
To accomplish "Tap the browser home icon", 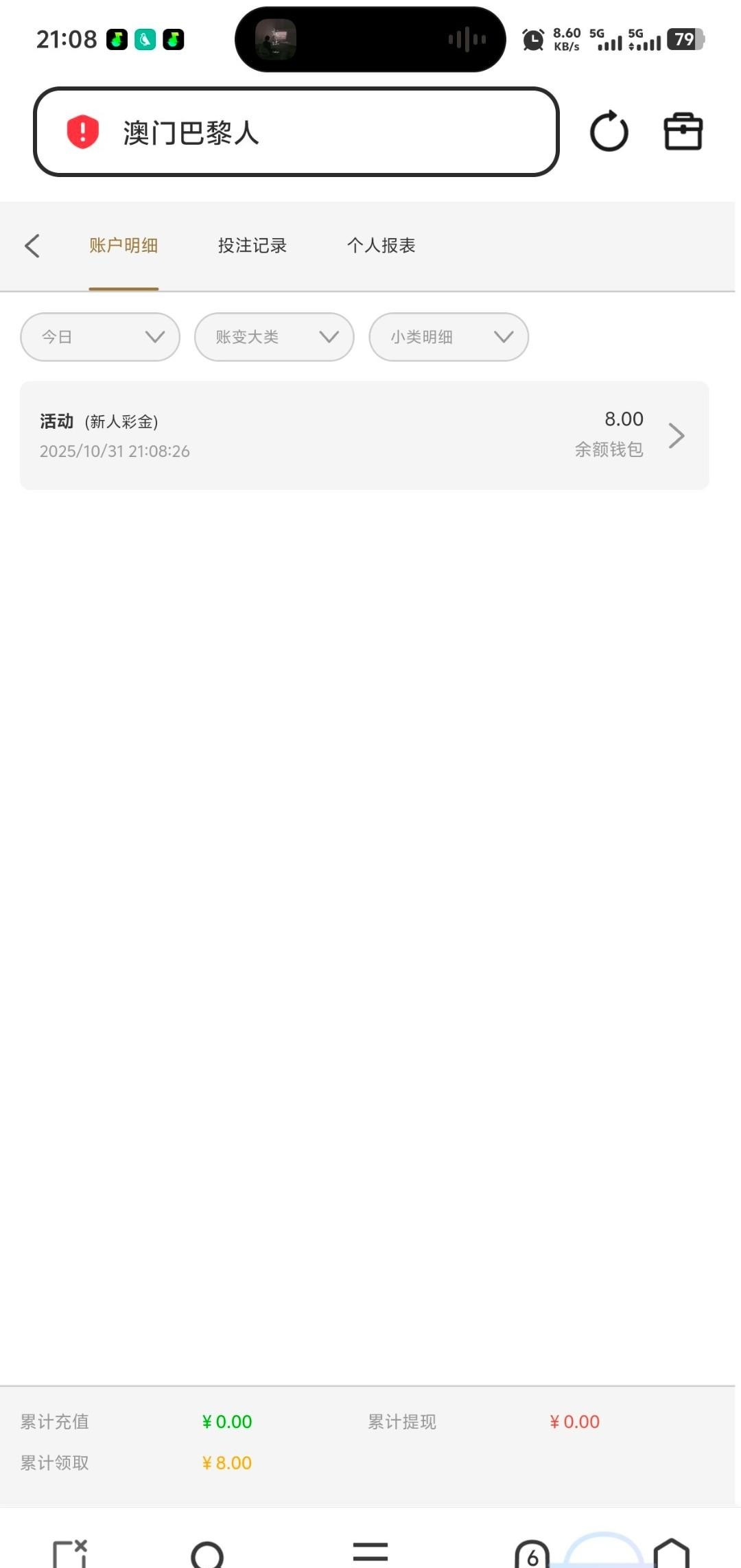I will (671, 1554).
